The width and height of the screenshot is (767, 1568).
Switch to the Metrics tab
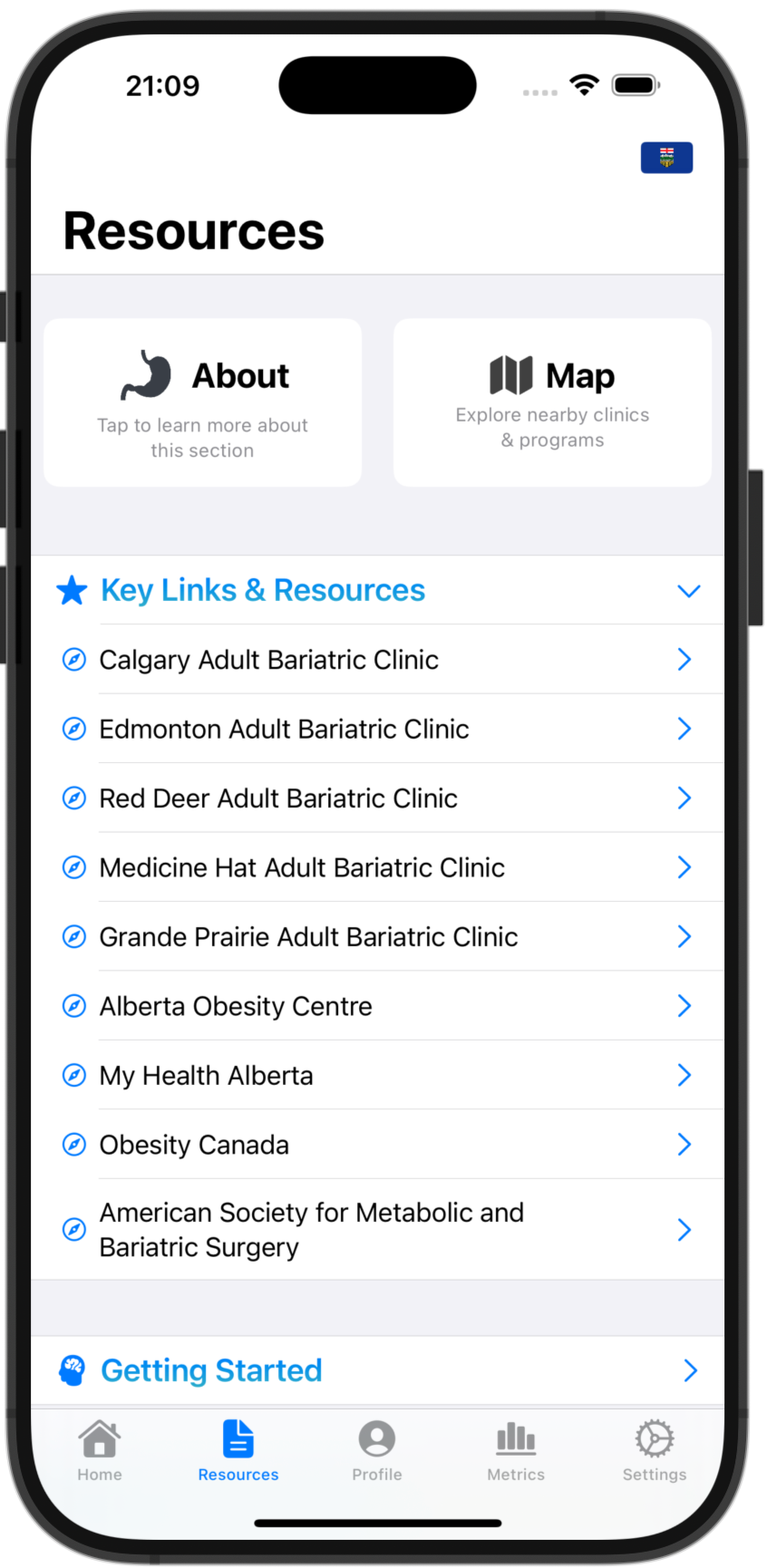click(516, 1451)
